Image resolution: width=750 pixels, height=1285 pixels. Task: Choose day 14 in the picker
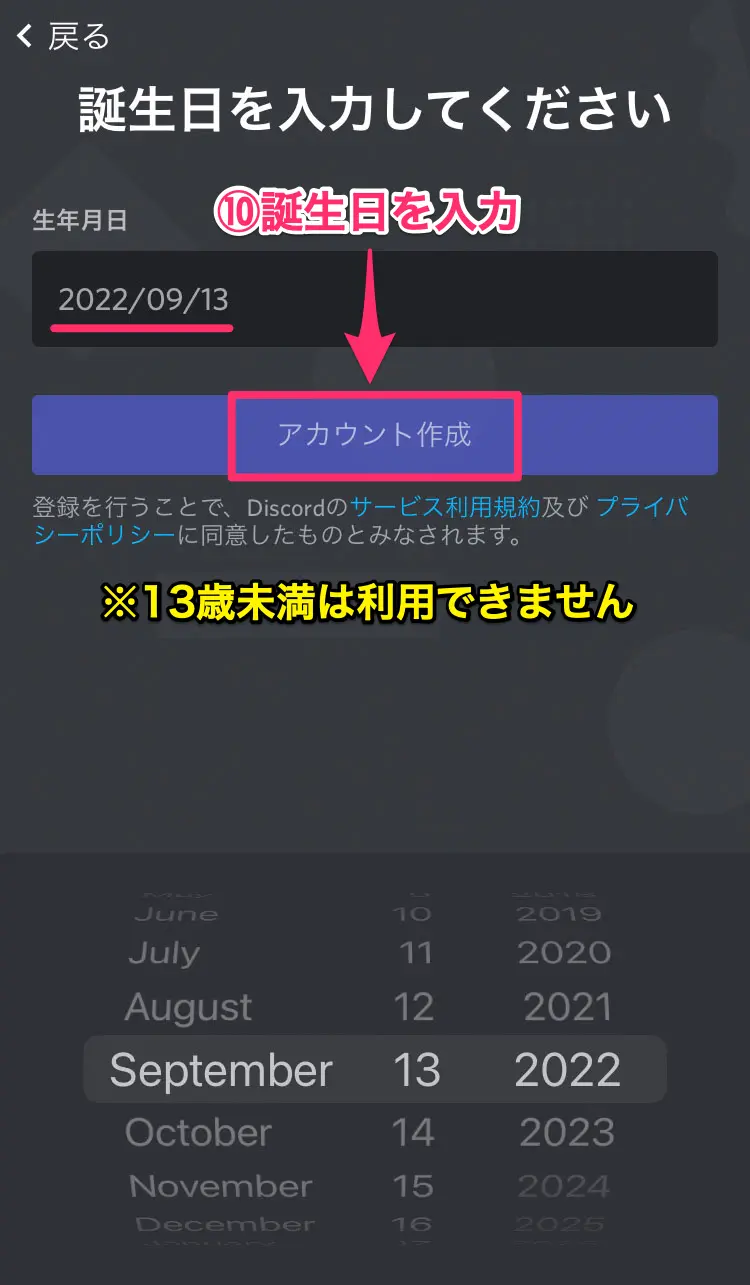pos(414,1132)
